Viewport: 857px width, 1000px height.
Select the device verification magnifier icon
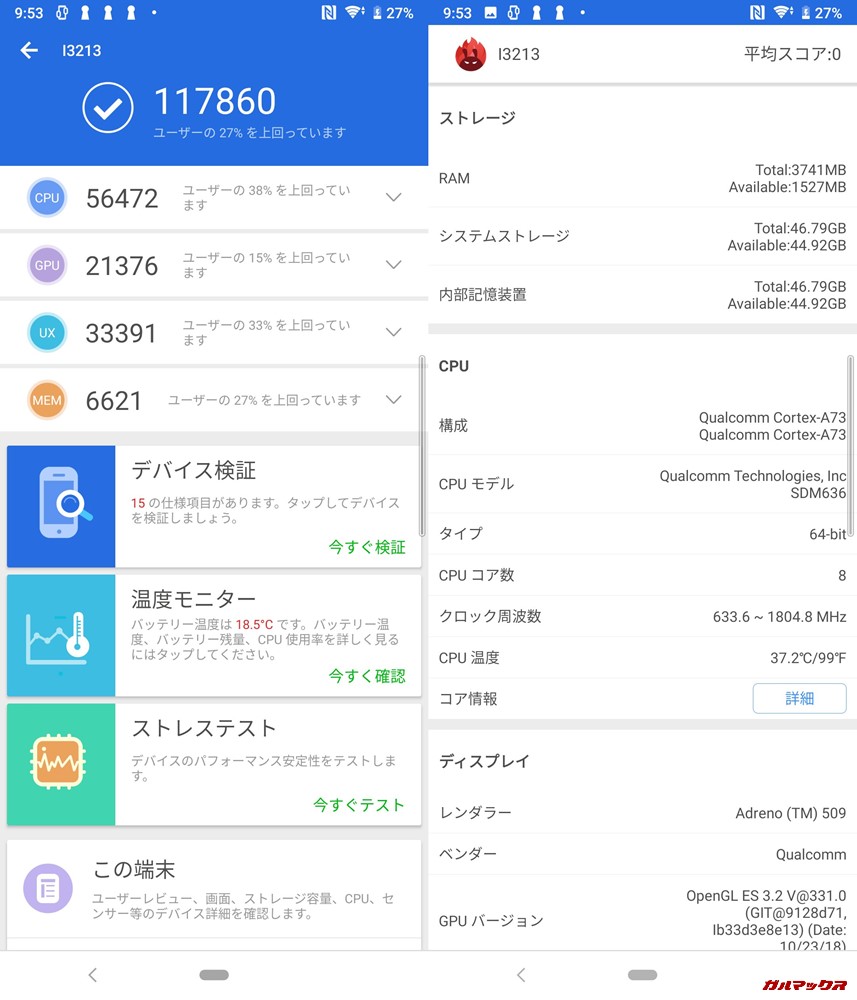[x=60, y=506]
